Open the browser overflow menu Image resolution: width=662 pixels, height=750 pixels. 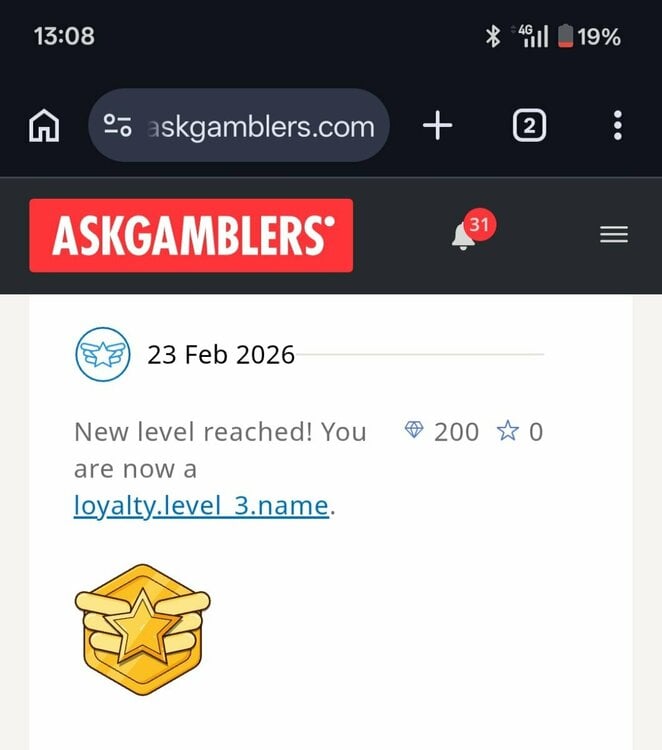tap(618, 126)
